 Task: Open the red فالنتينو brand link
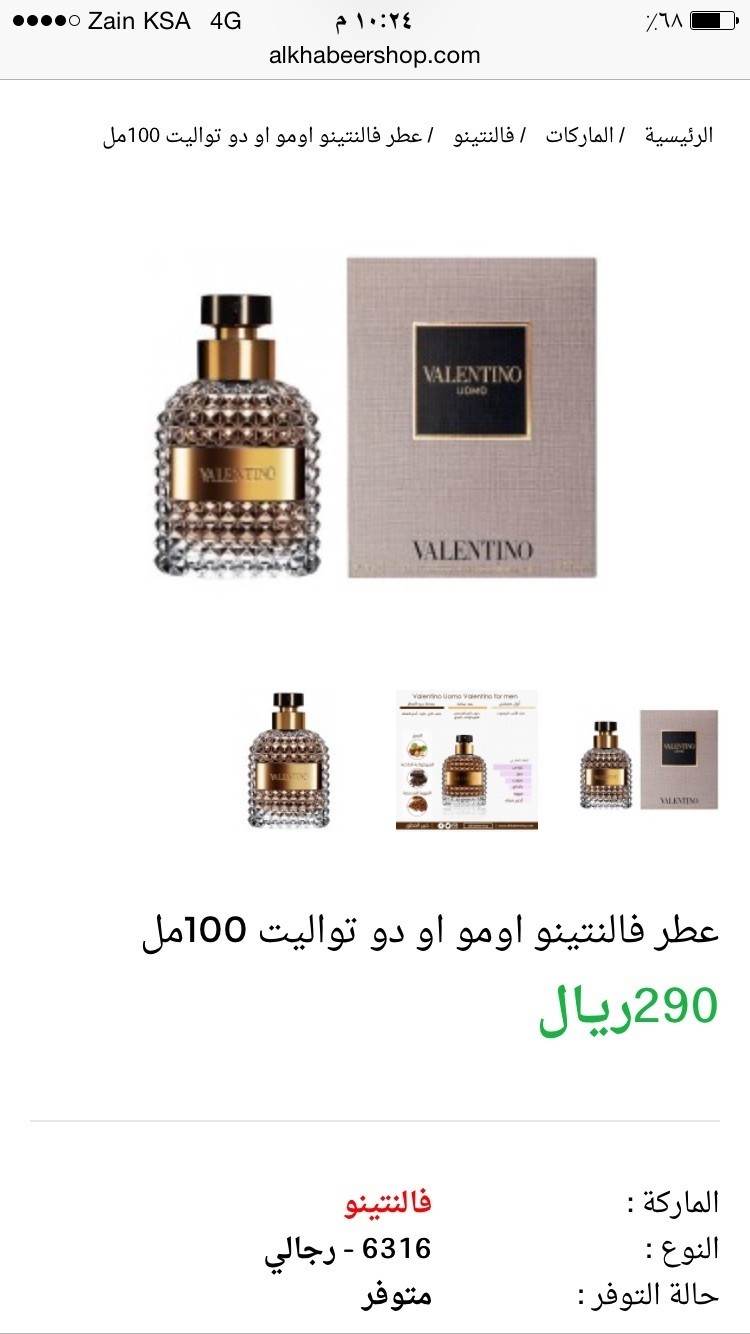[x=388, y=1203]
